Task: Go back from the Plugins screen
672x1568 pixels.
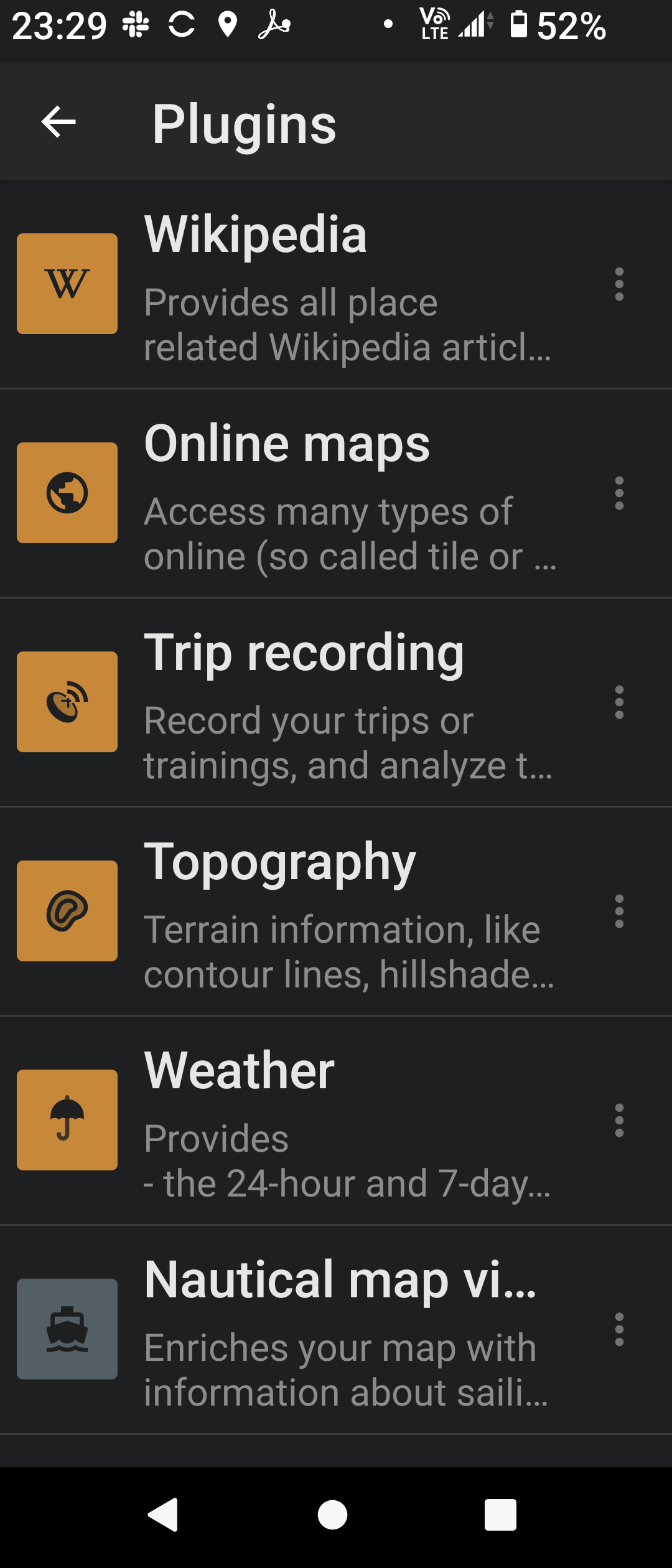Action: click(58, 122)
